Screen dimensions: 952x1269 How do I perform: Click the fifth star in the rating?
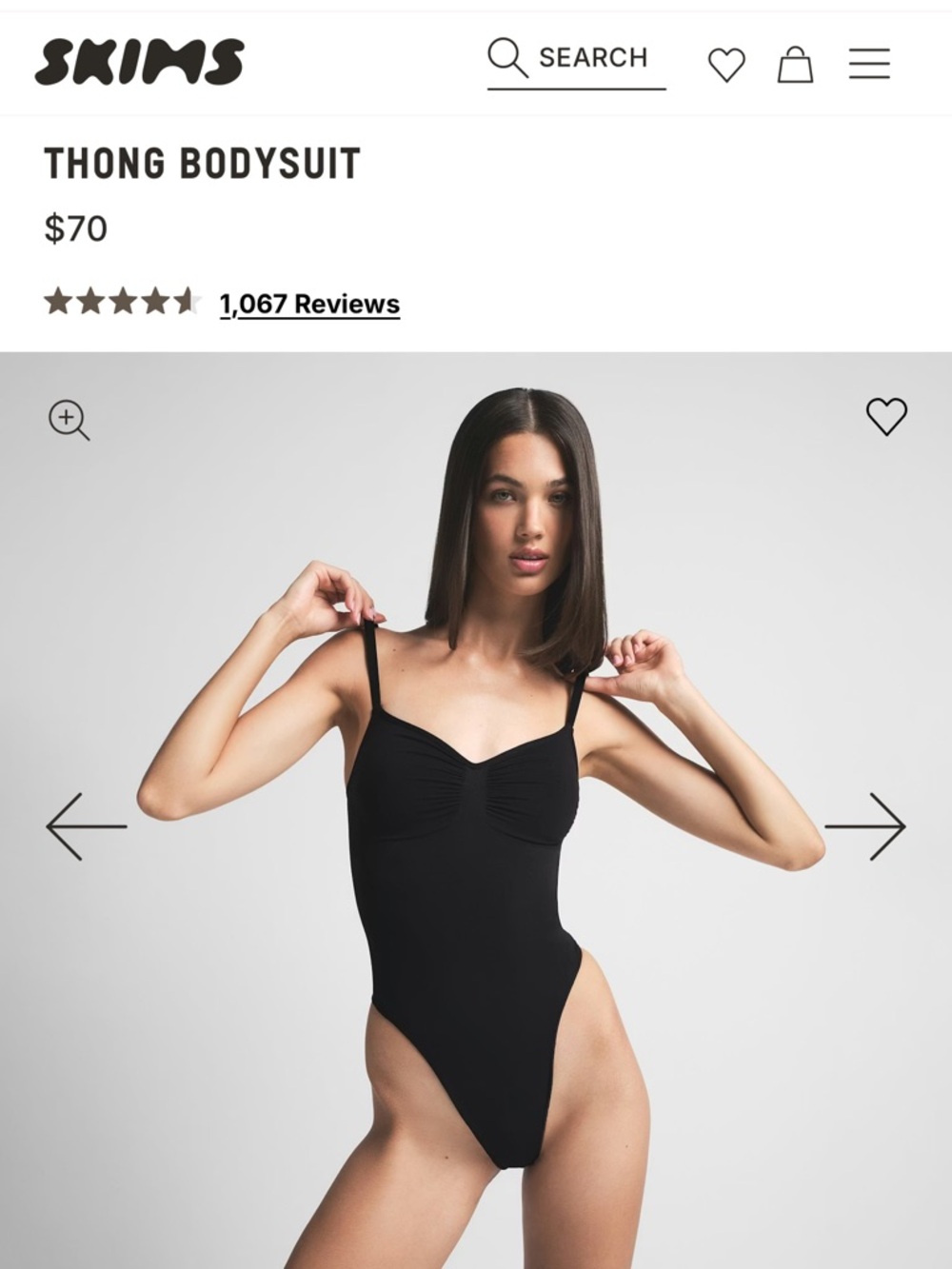[x=188, y=303]
